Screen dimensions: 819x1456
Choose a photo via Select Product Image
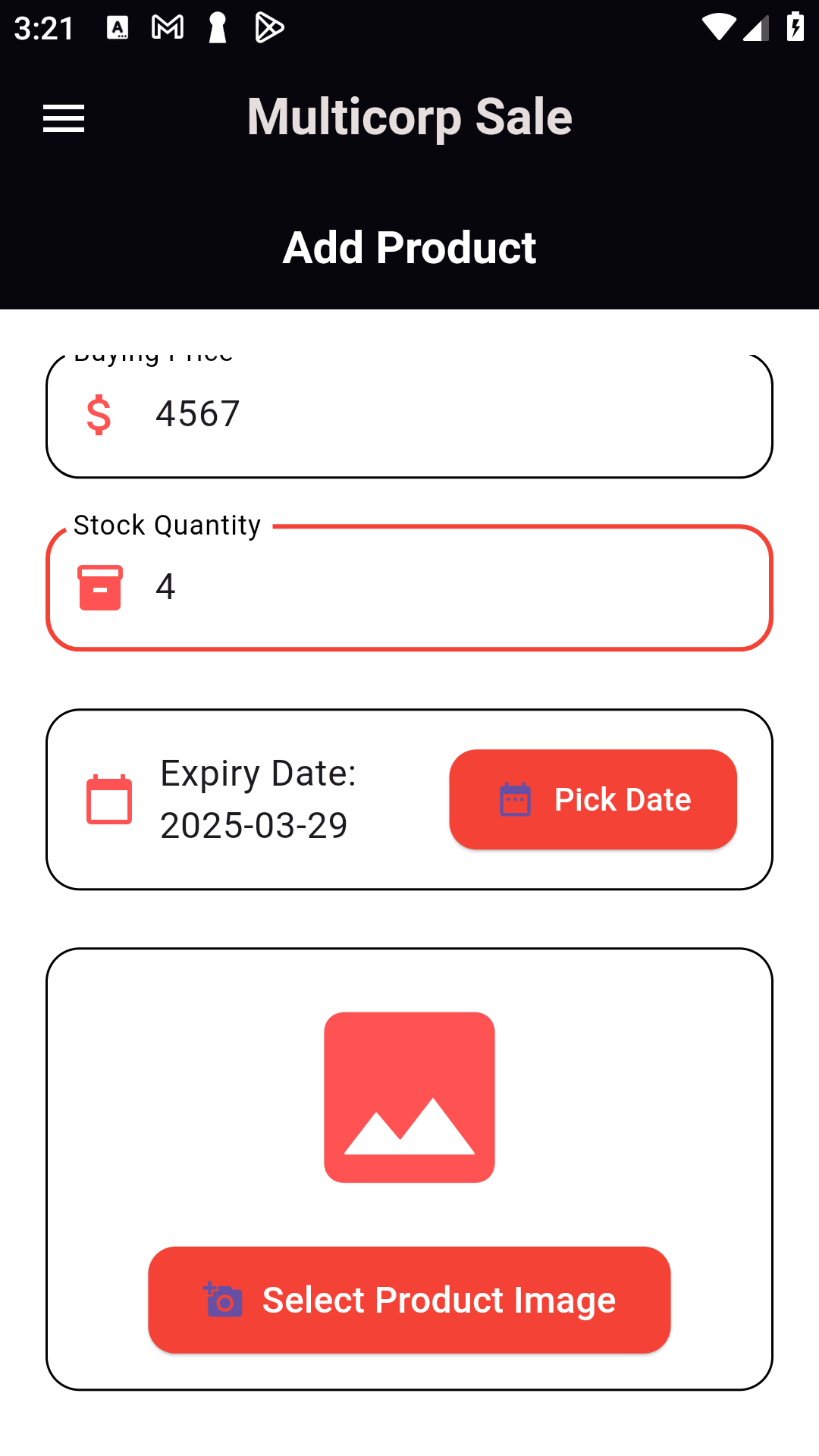409,1300
